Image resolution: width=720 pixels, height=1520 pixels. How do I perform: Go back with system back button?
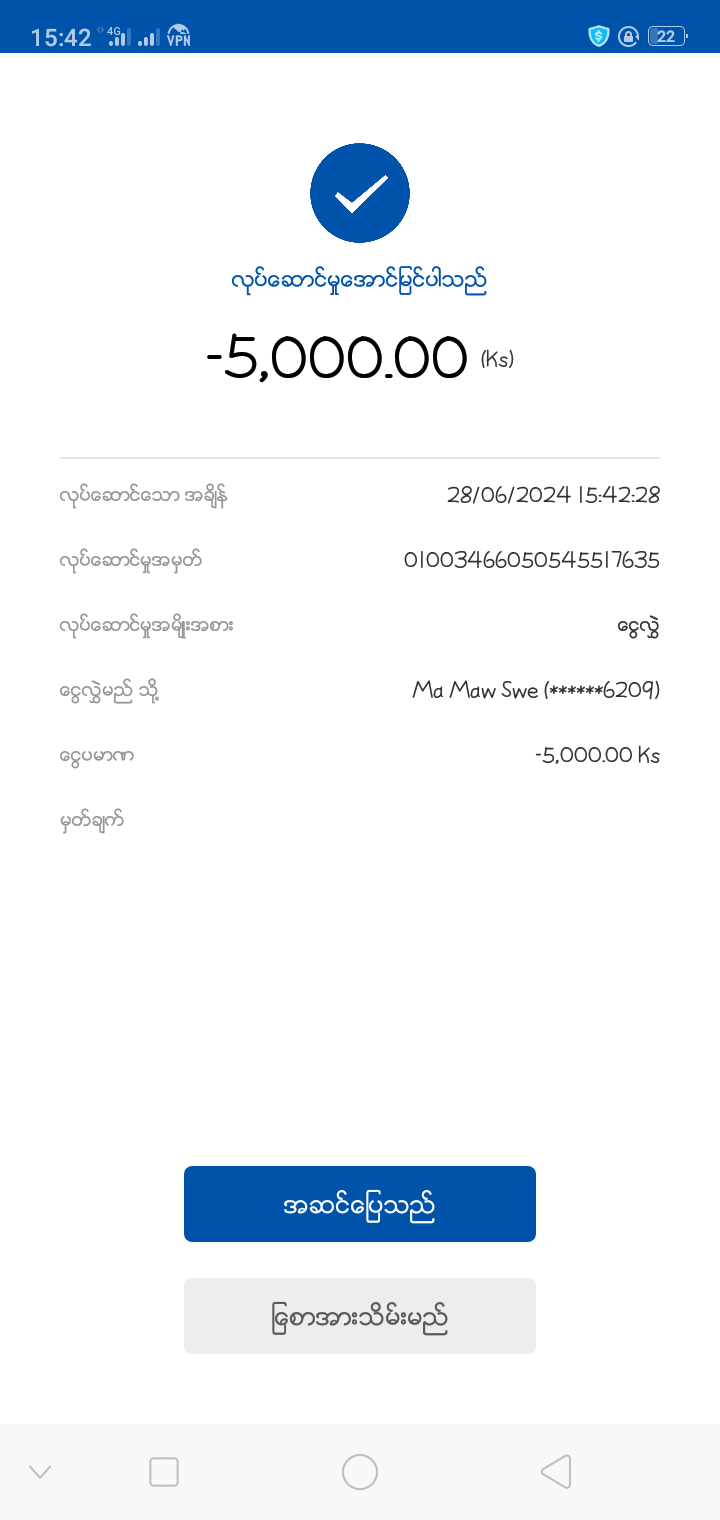(x=556, y=1472)
